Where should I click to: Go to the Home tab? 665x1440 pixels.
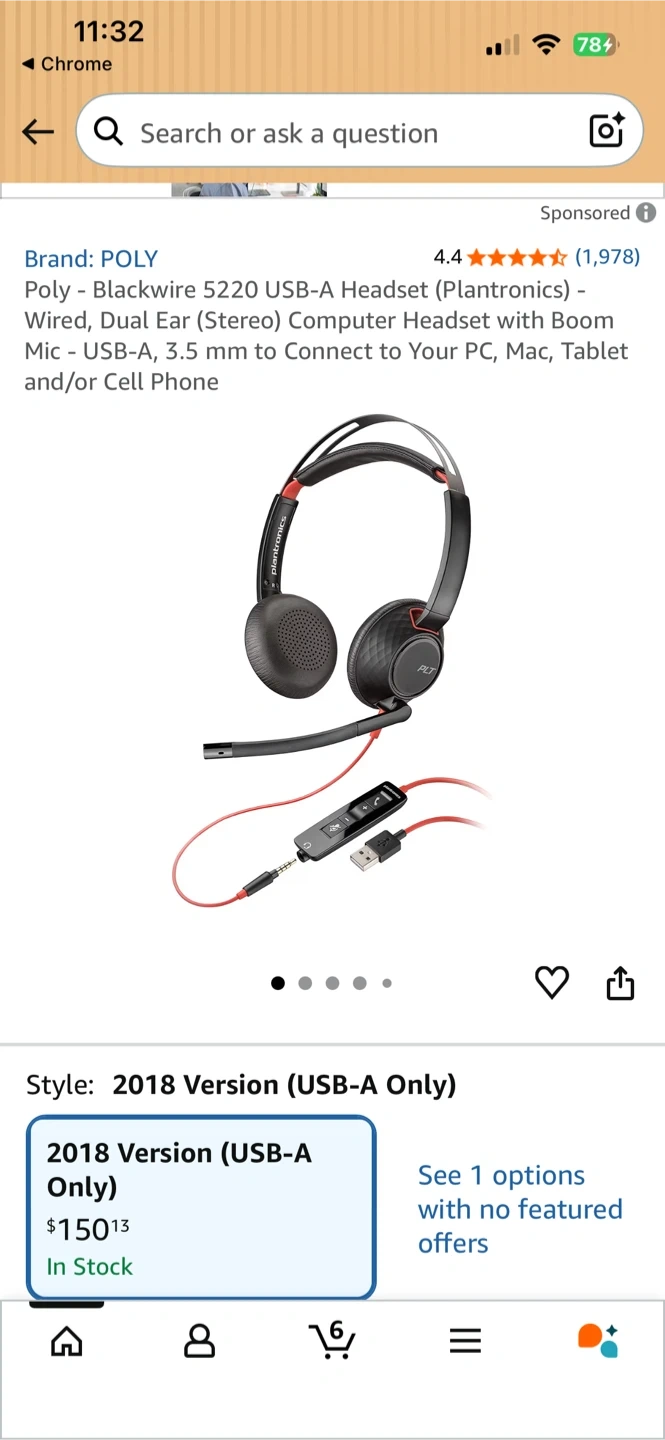coord(66,1341)
